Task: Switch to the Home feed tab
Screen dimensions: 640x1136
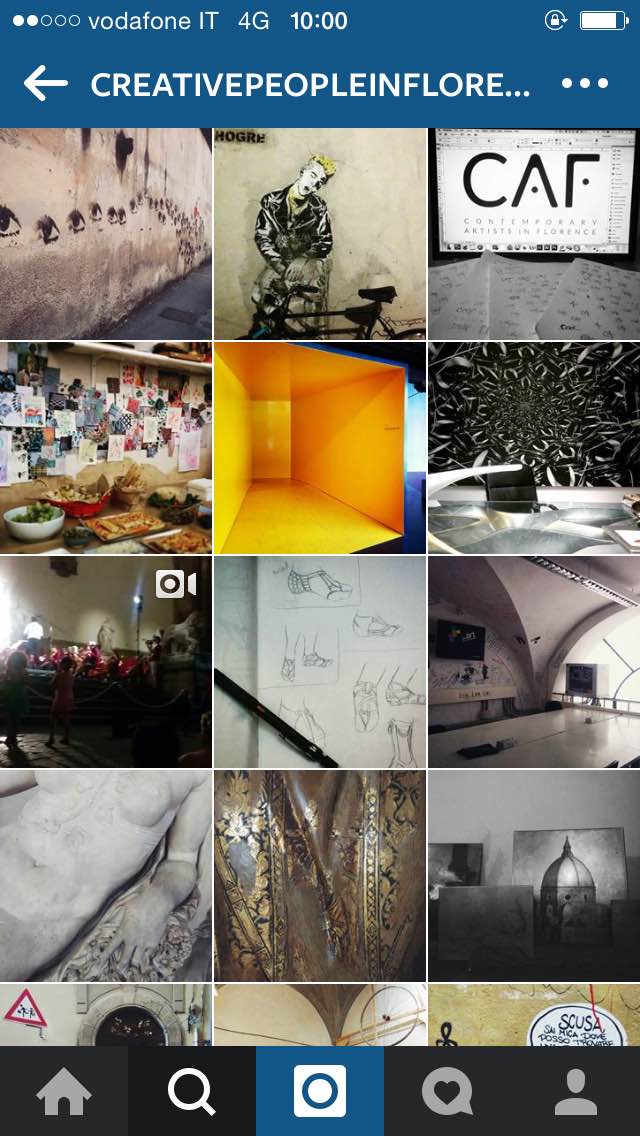Action: tap(64, 1091)
